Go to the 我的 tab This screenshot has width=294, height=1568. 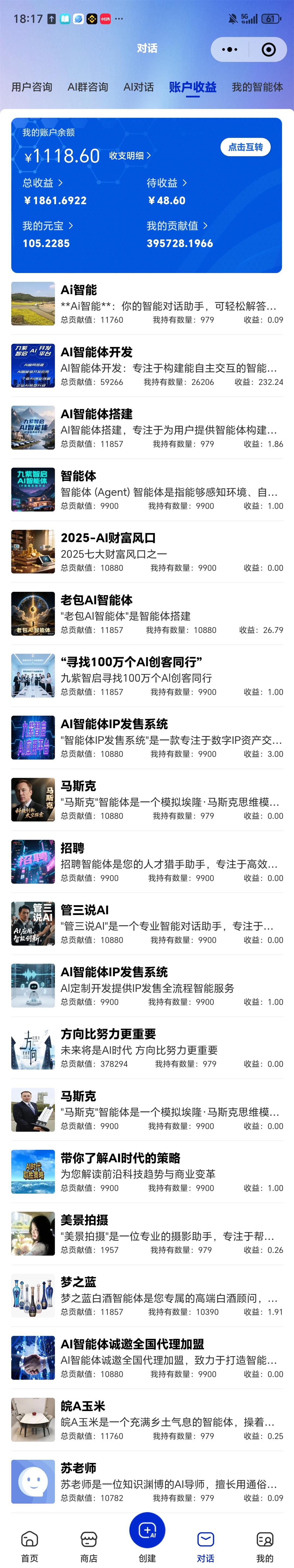[x=265, y=1546]
